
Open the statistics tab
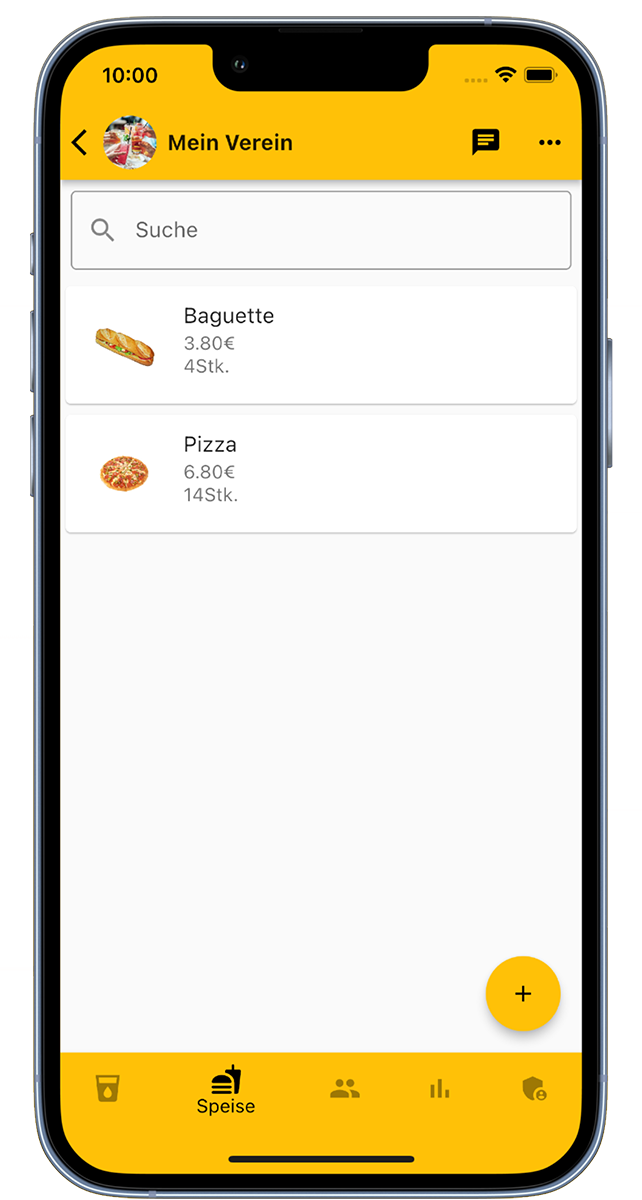coord(440,1088)
